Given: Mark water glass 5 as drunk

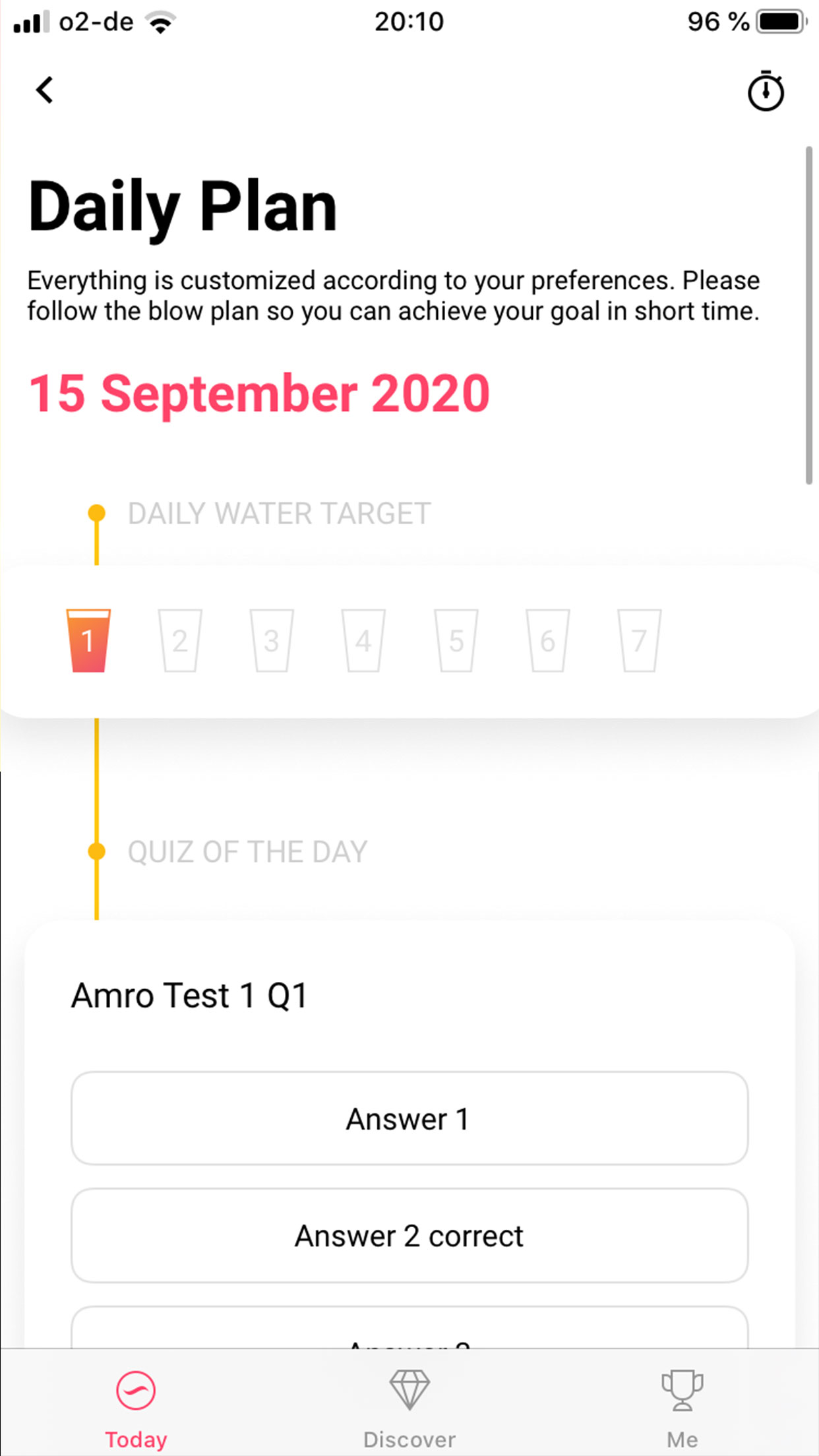Looking at the screenshot, I should [456, 640].
